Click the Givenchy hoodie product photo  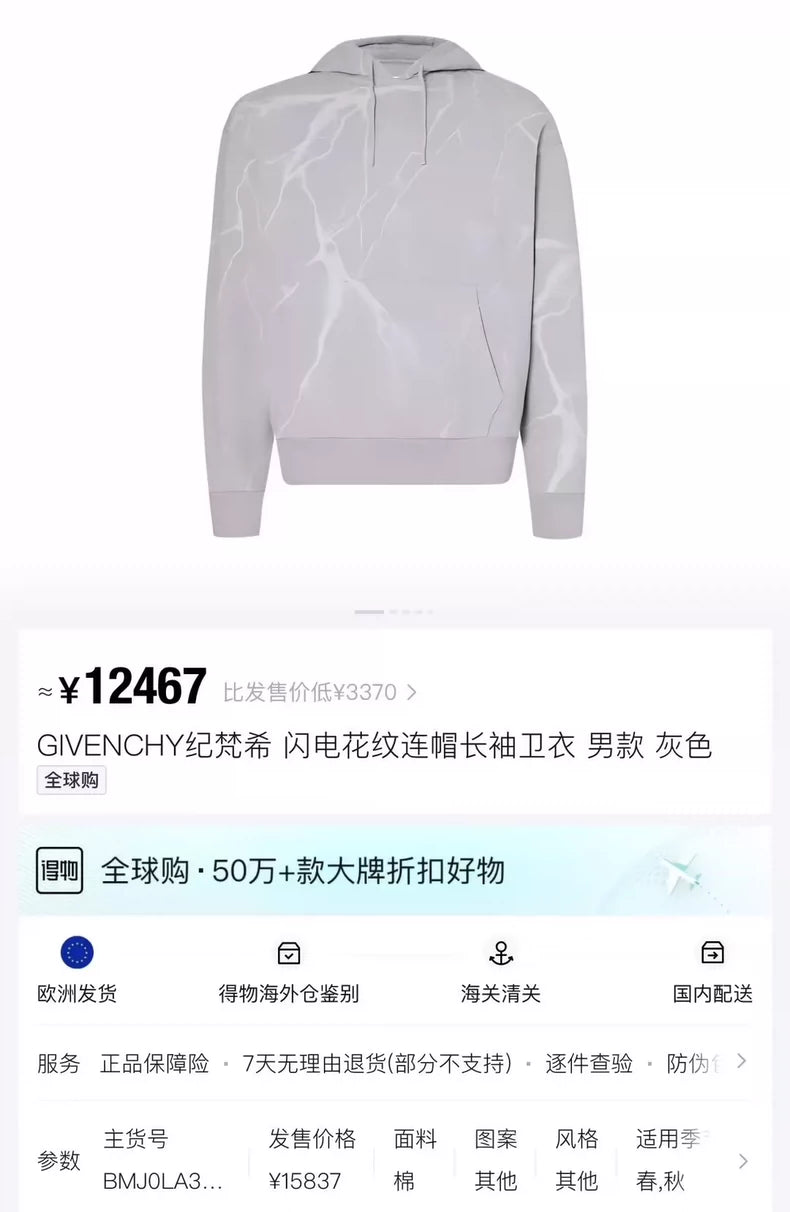click(x=395, y=290)
